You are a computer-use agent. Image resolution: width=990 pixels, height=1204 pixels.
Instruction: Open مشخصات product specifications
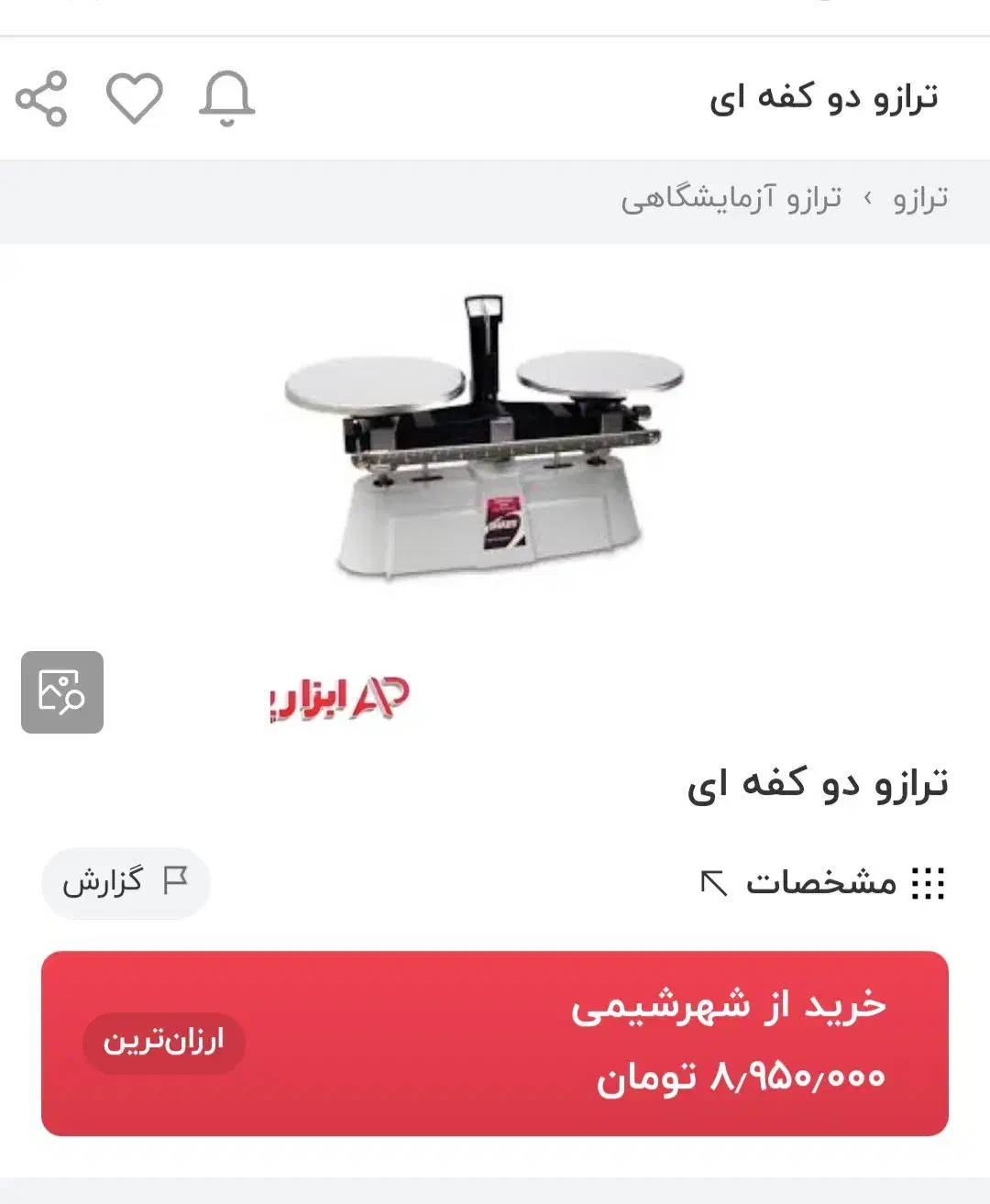click(x=822, y=883)
